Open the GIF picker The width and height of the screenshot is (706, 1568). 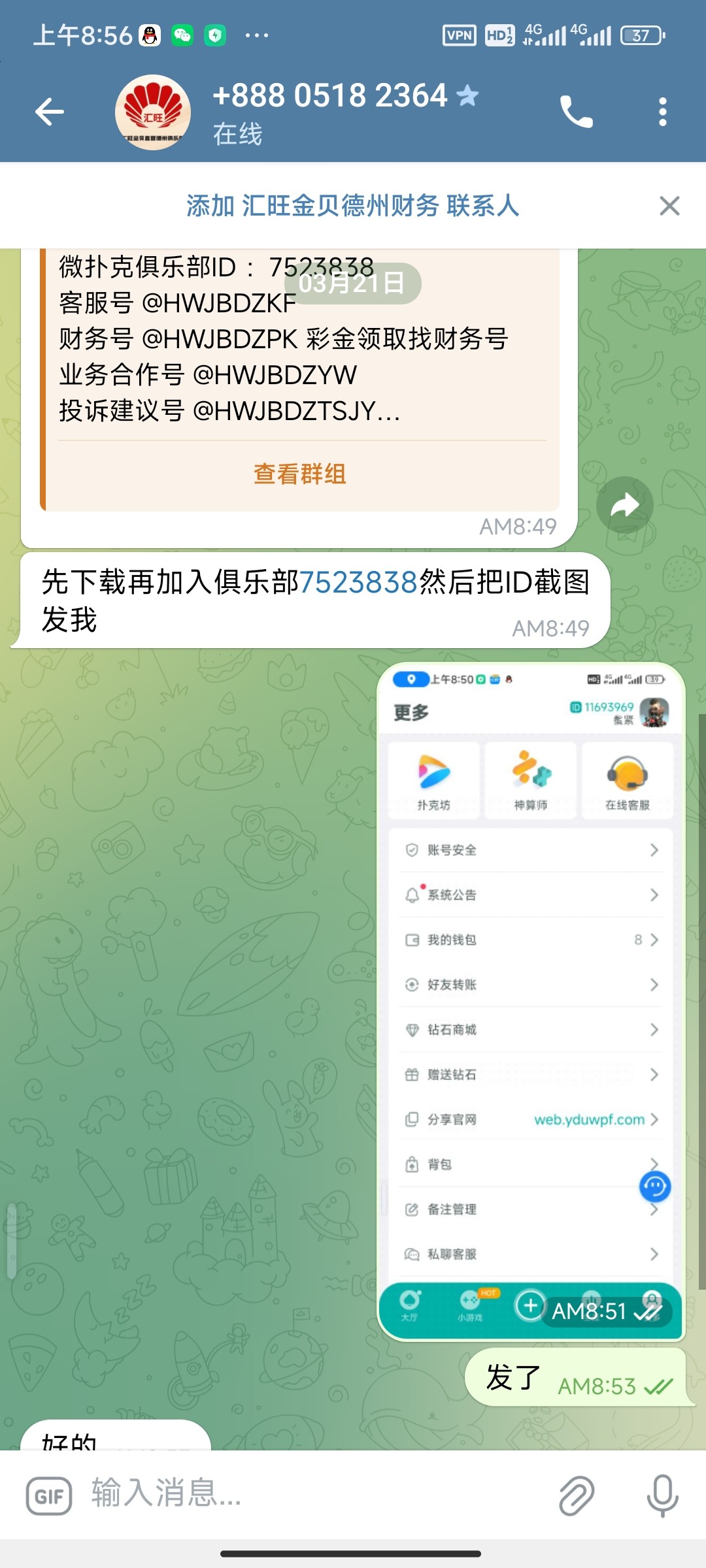tap(49, 1496)
